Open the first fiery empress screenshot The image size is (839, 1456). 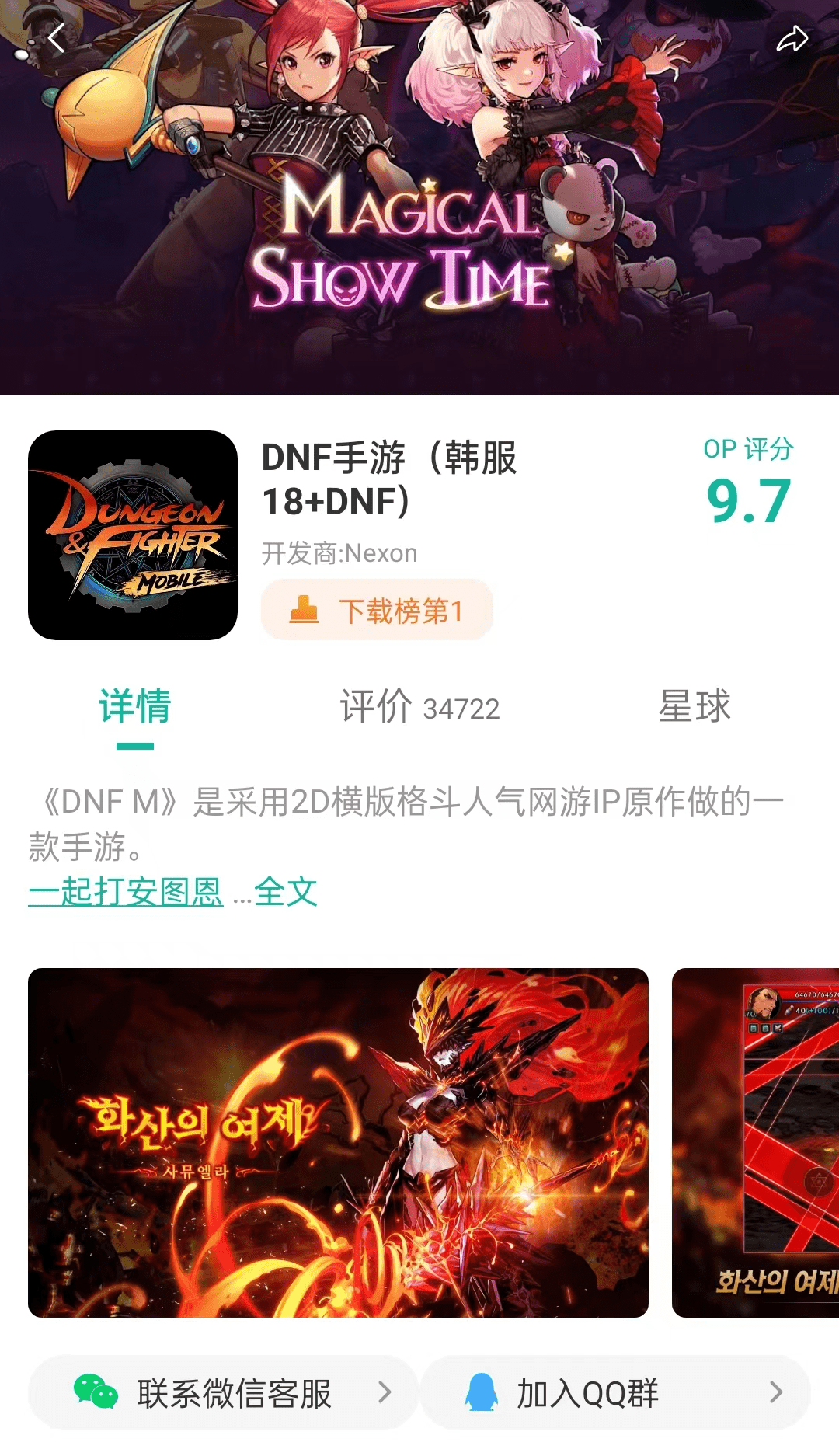[338, 1142]
